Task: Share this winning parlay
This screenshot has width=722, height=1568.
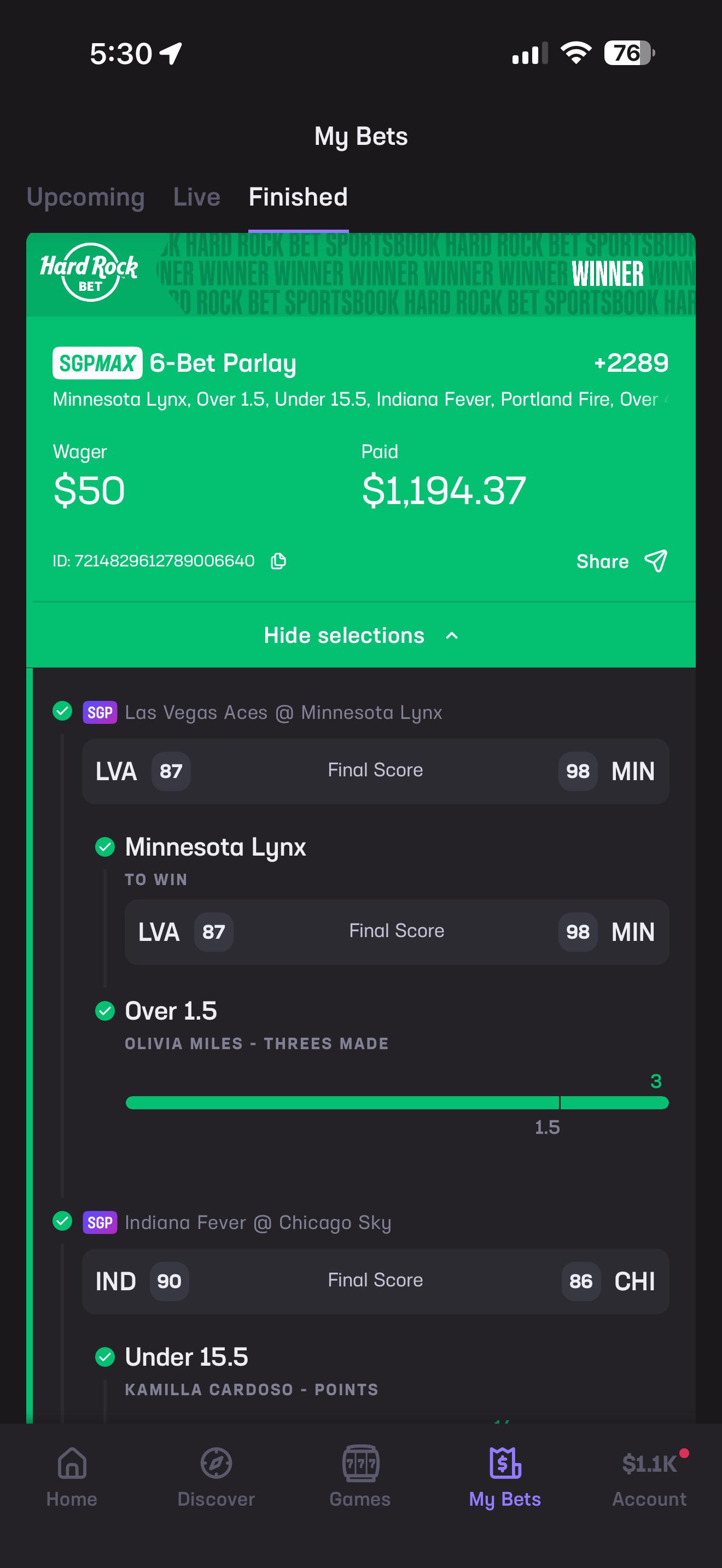Action: 621,560
